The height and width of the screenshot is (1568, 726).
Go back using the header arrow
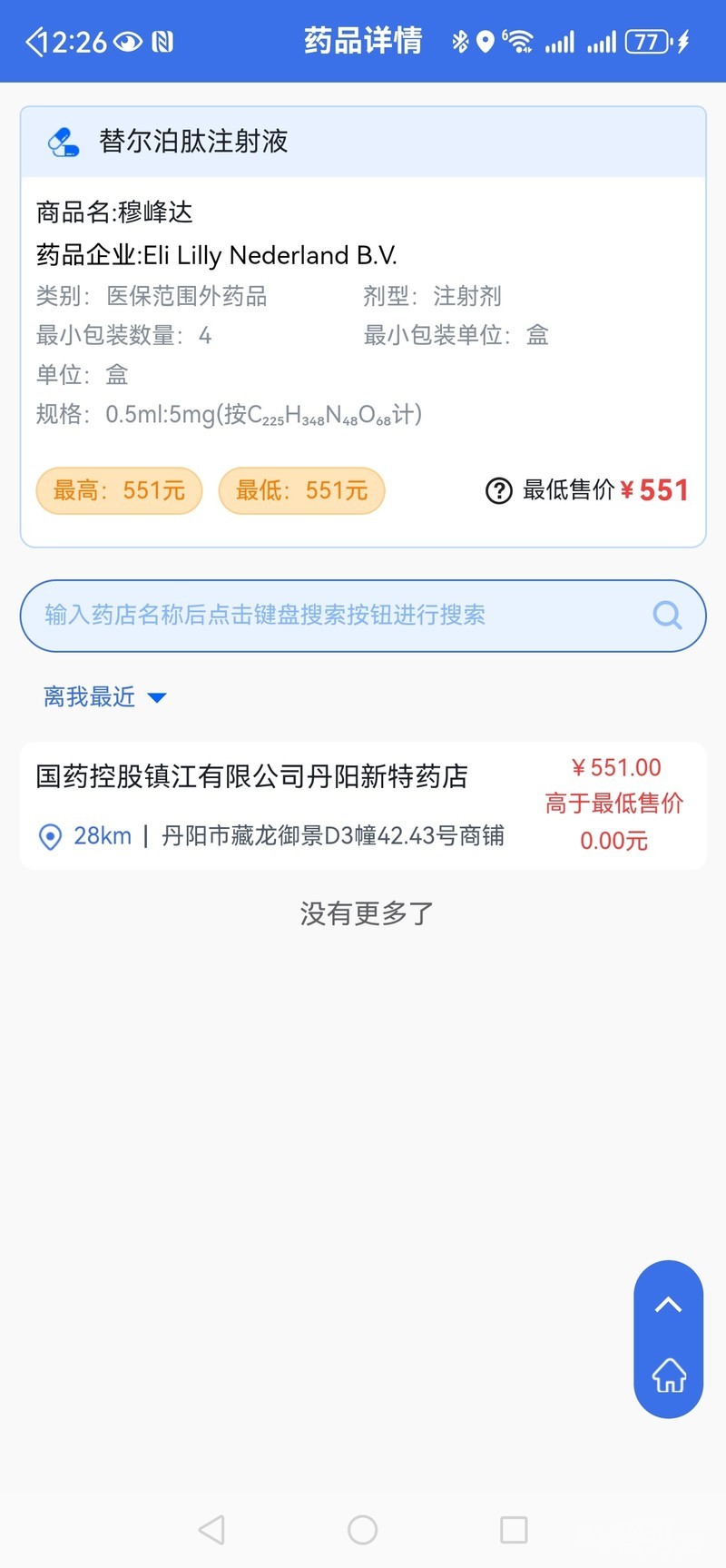click(35, 42)
